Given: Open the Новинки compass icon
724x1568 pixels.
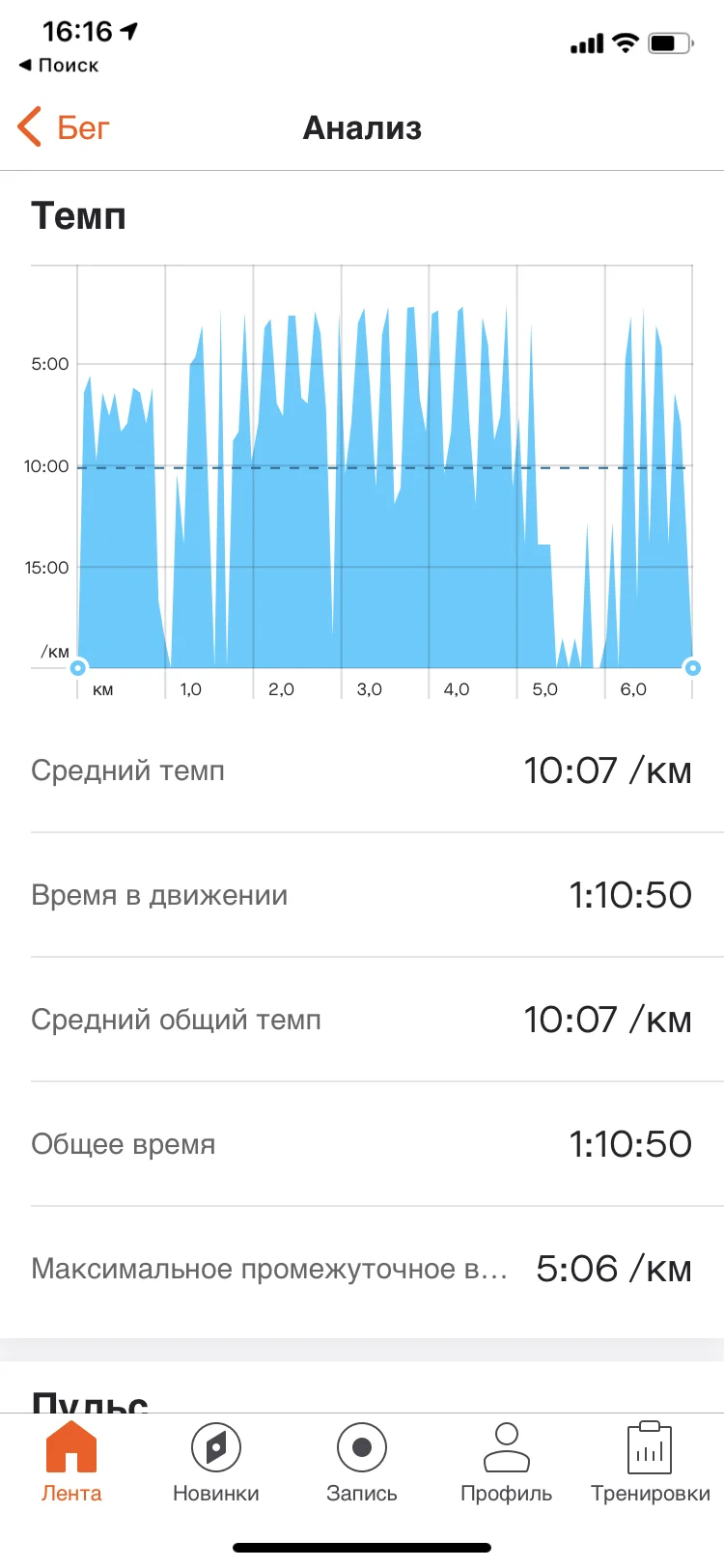Looking at the screenshot, I should [216, 1446].
